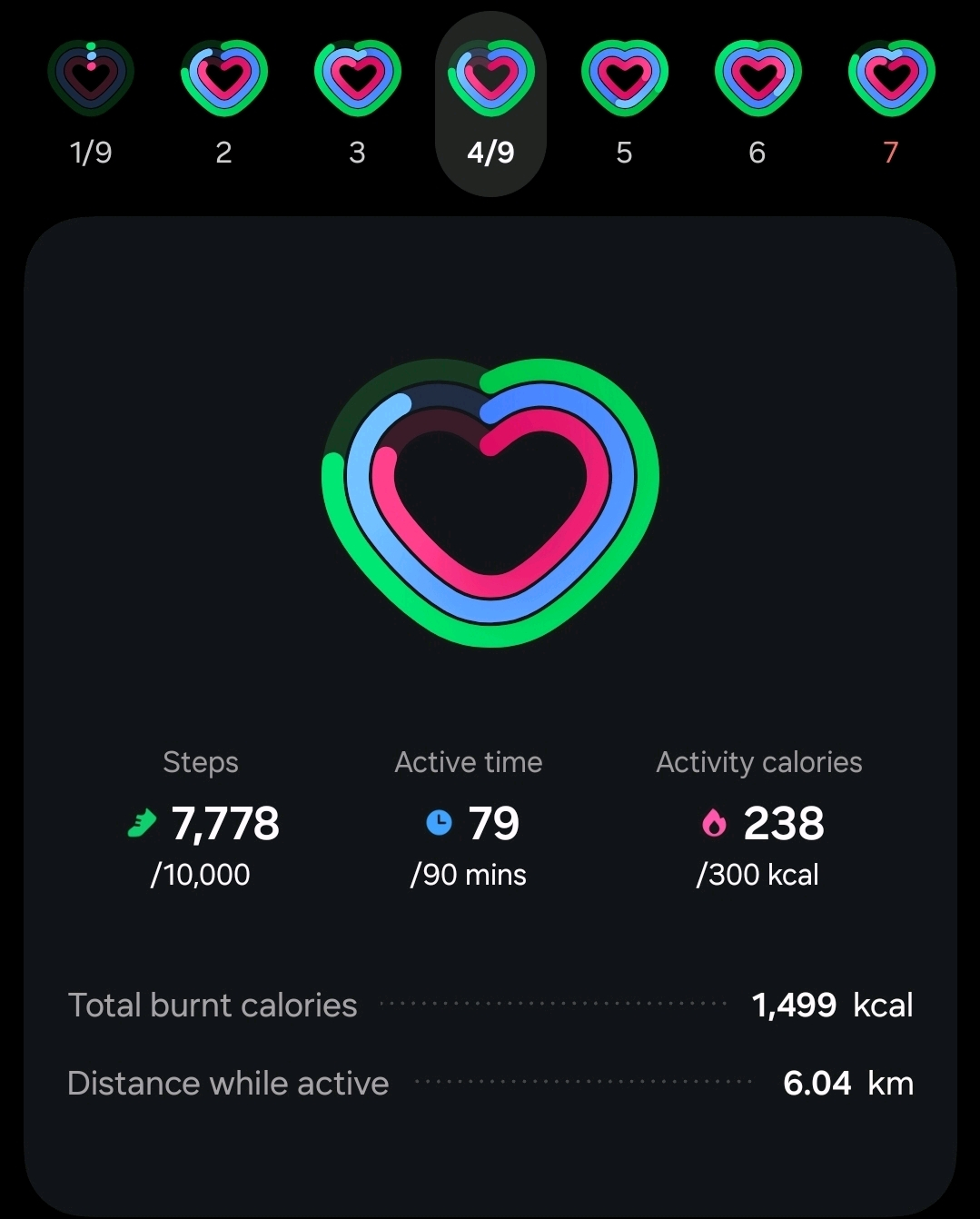Viewport: 980px width, 1219px height.
Task: Switch to day 2 activity
Action: pyautogui.click(x=224, y=102)
